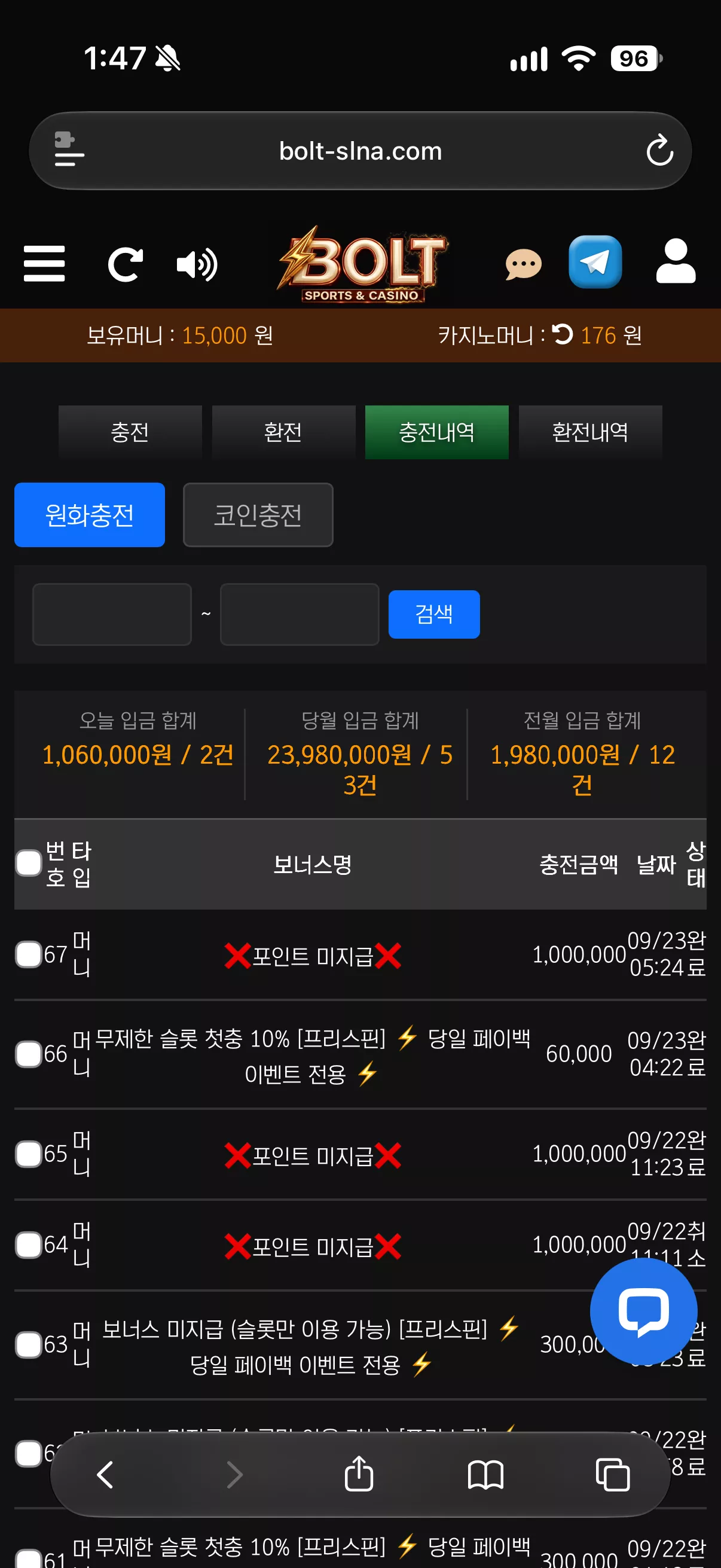The width and height of the screenshot is (721, 1568).
Task: Open the user profile icon
Action: tap(676, 261)
